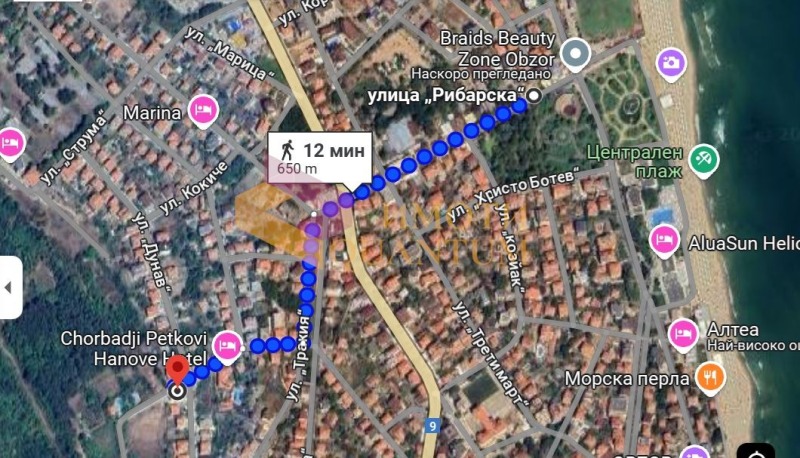800x458 pixels.
Task: Open the Marina hotel pin
Action: pos(204,110)
